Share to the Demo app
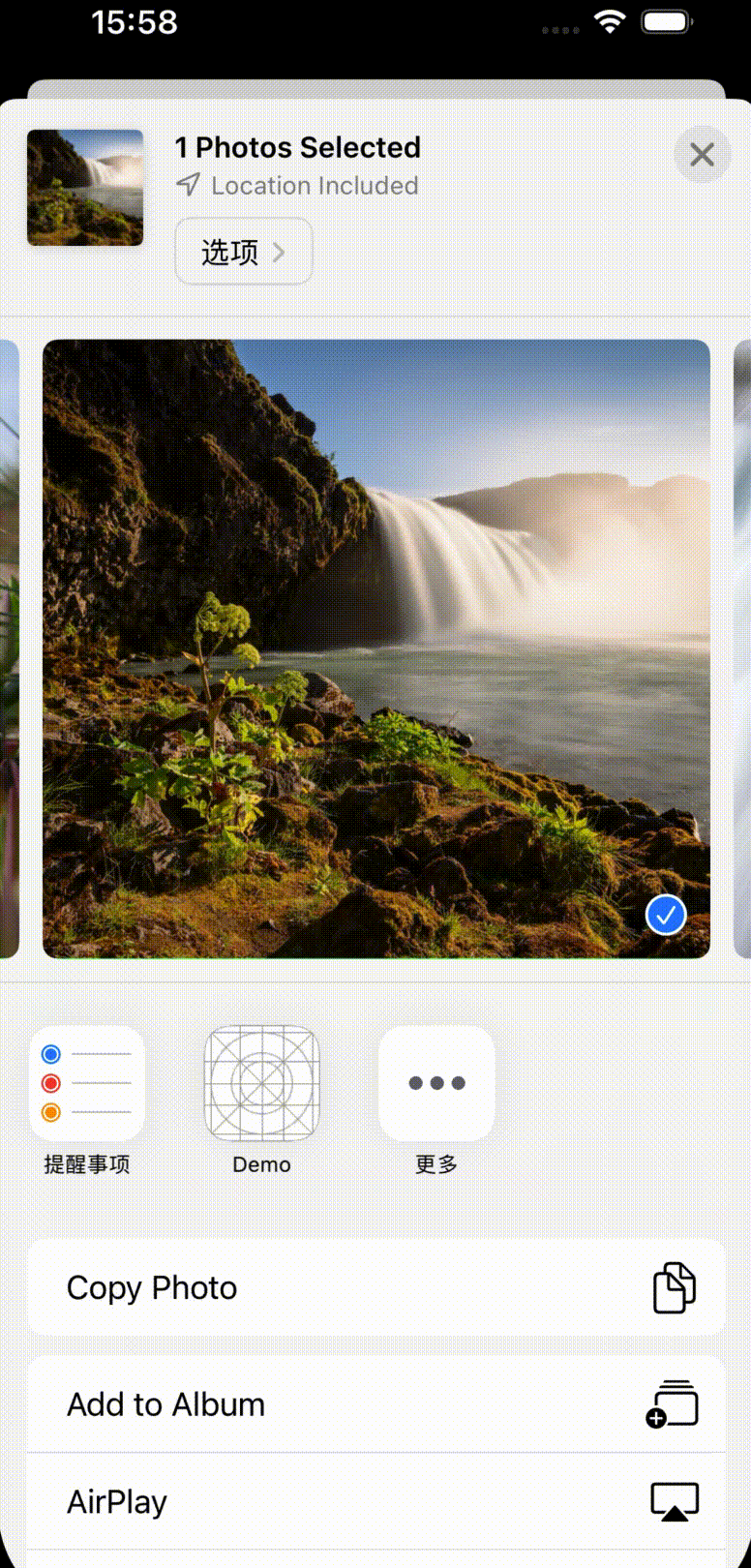Image resolution: width=751 pixels, height=1568 pixels. click(x=261, y=1084)
